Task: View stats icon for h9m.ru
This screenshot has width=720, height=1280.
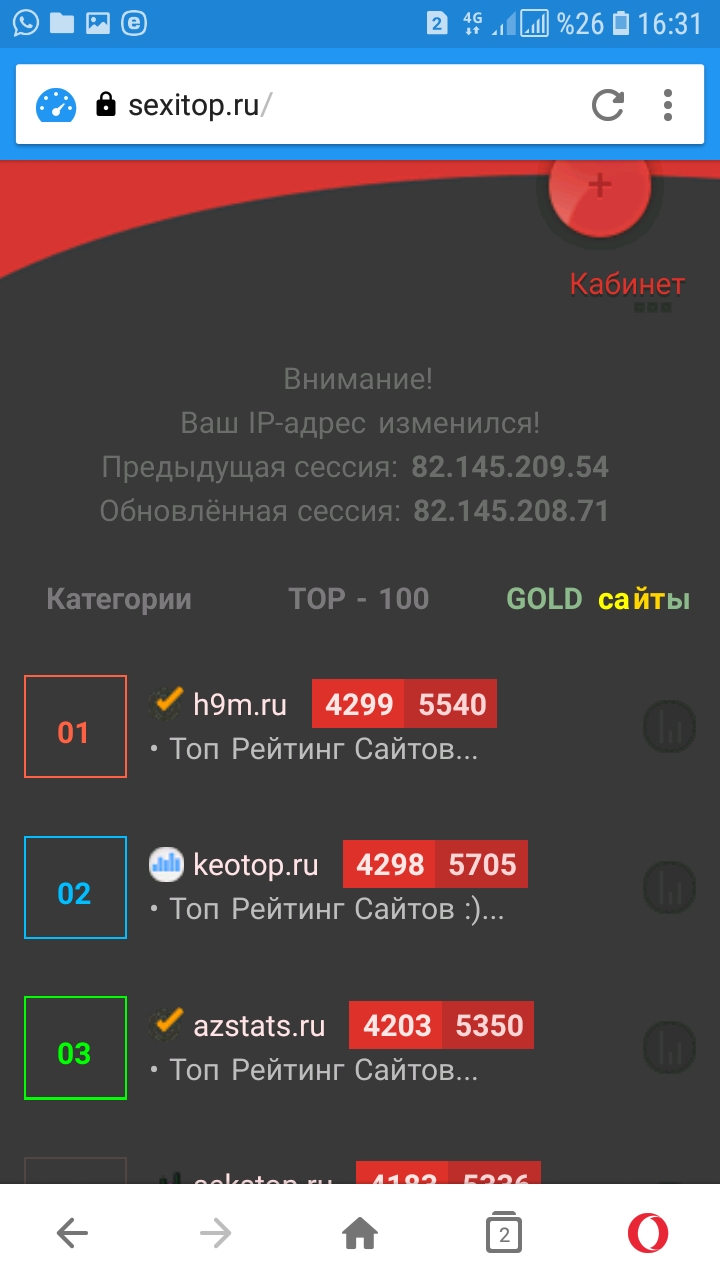Action: (x=669, y=726)
